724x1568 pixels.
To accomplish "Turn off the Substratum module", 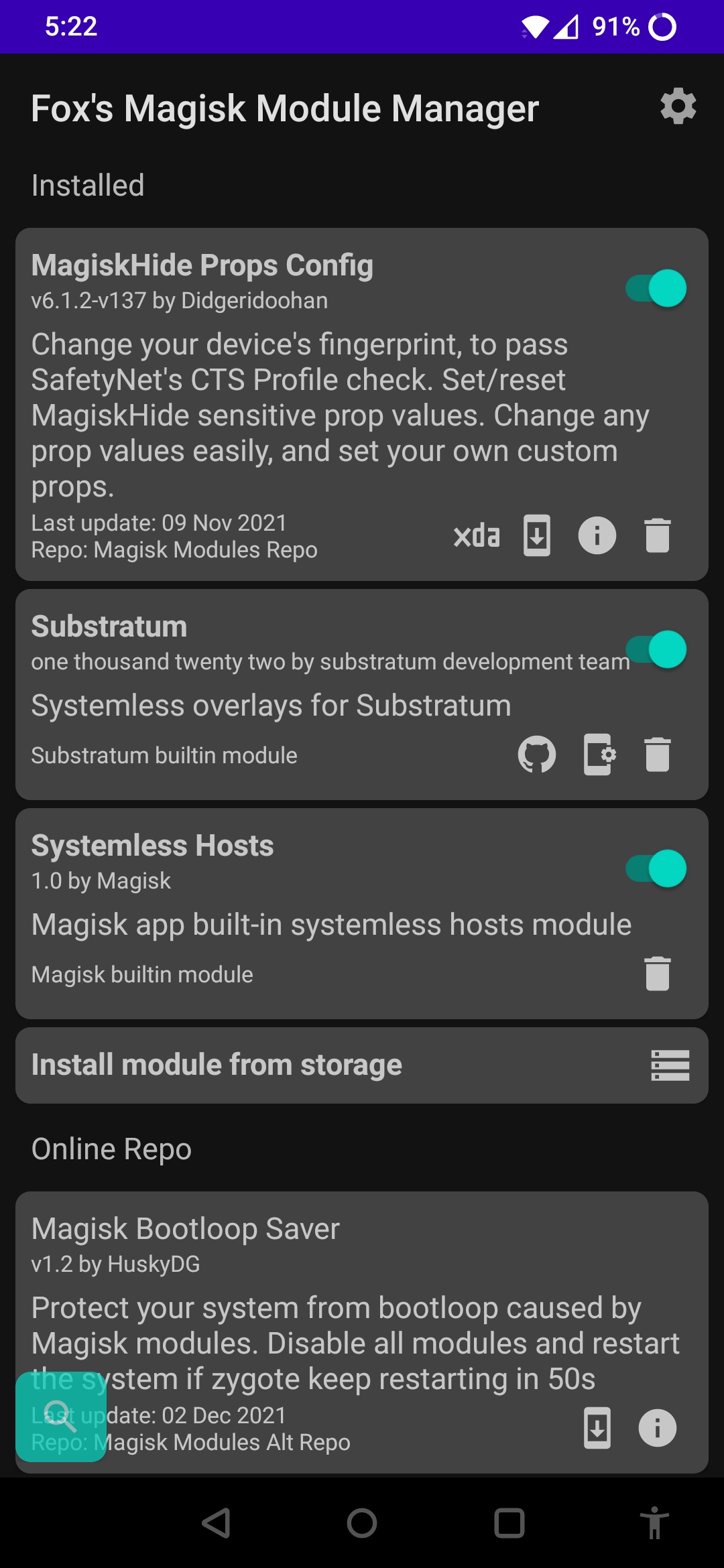I will 656,649.
